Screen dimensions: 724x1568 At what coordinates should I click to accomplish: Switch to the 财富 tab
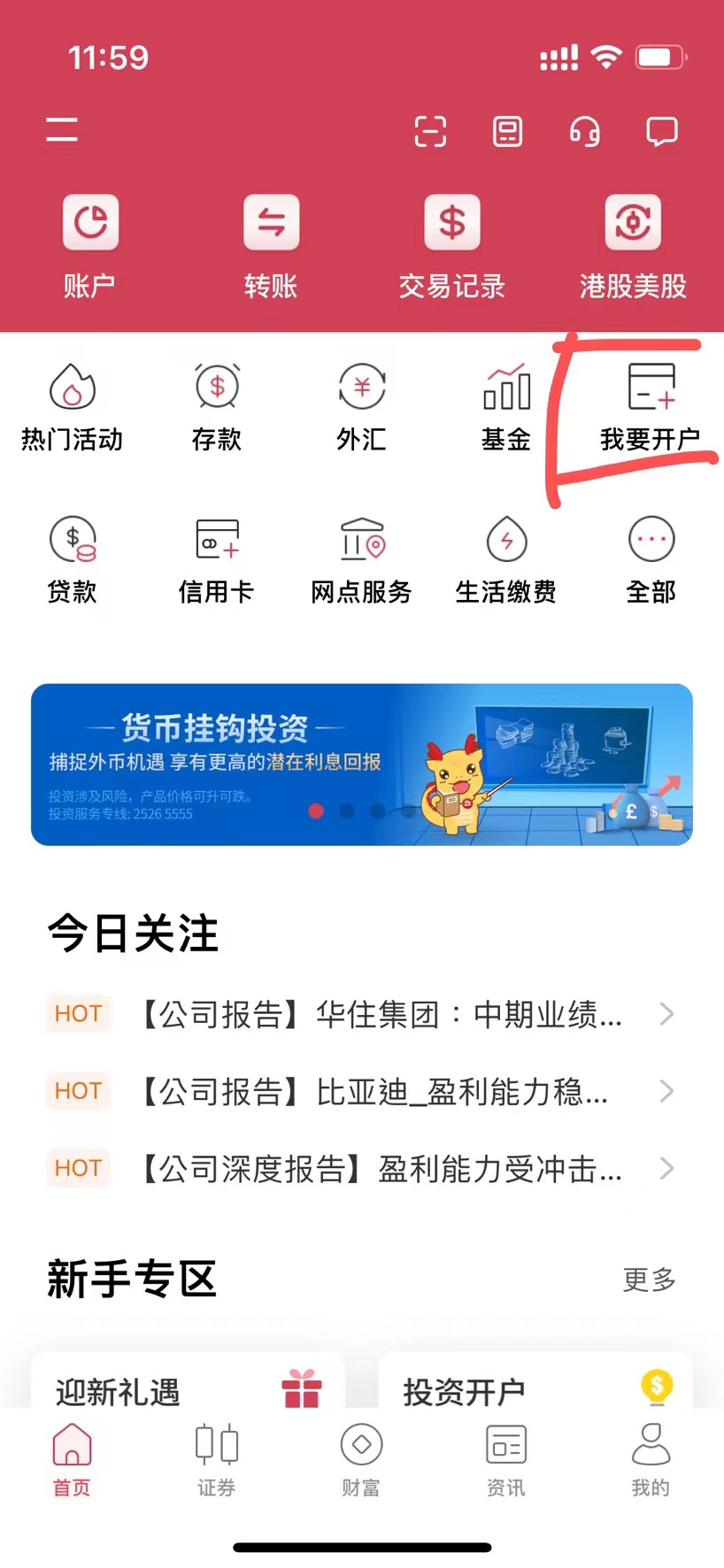point(361,1460)
